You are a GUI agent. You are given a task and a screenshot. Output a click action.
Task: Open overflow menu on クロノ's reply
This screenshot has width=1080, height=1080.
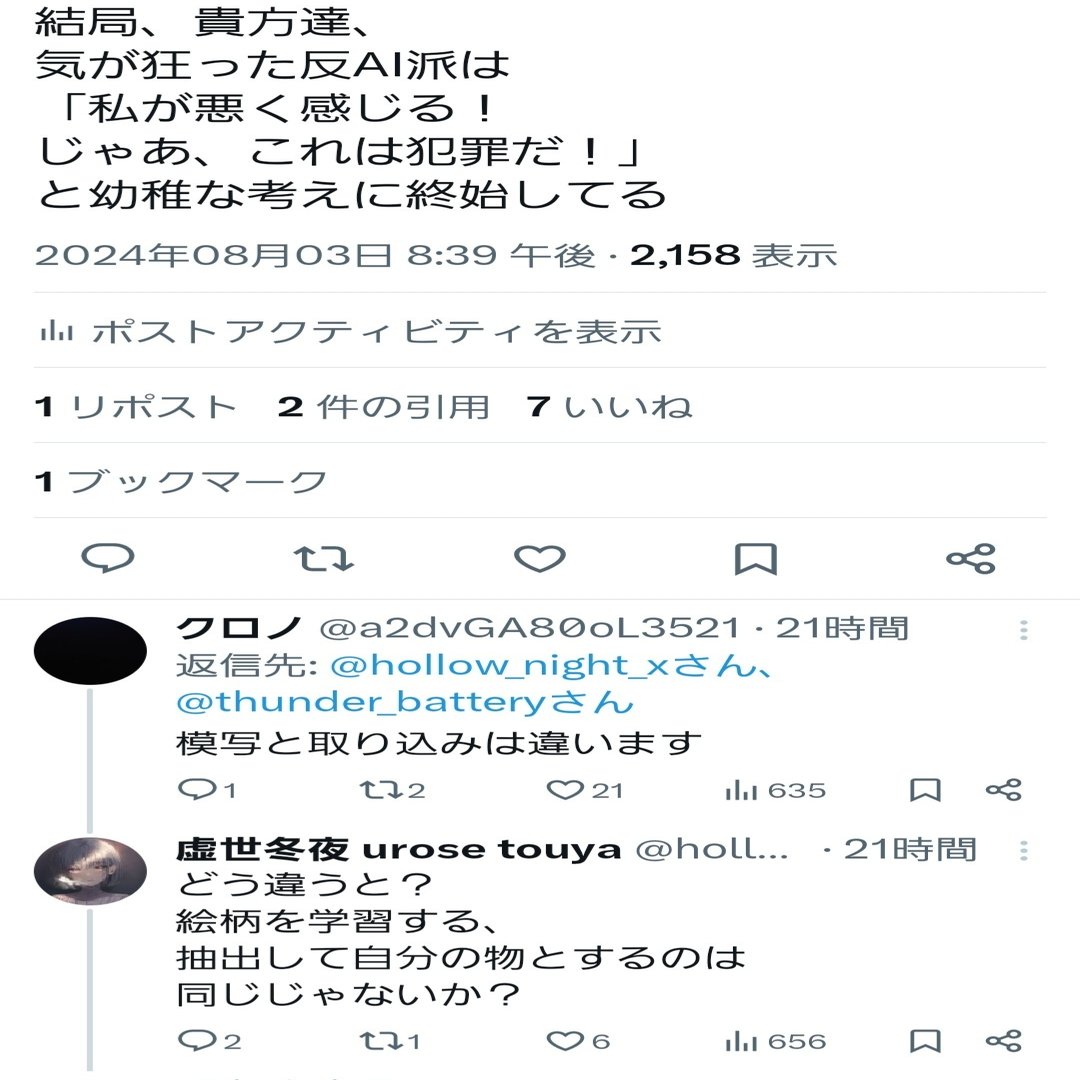(1024, 630)
